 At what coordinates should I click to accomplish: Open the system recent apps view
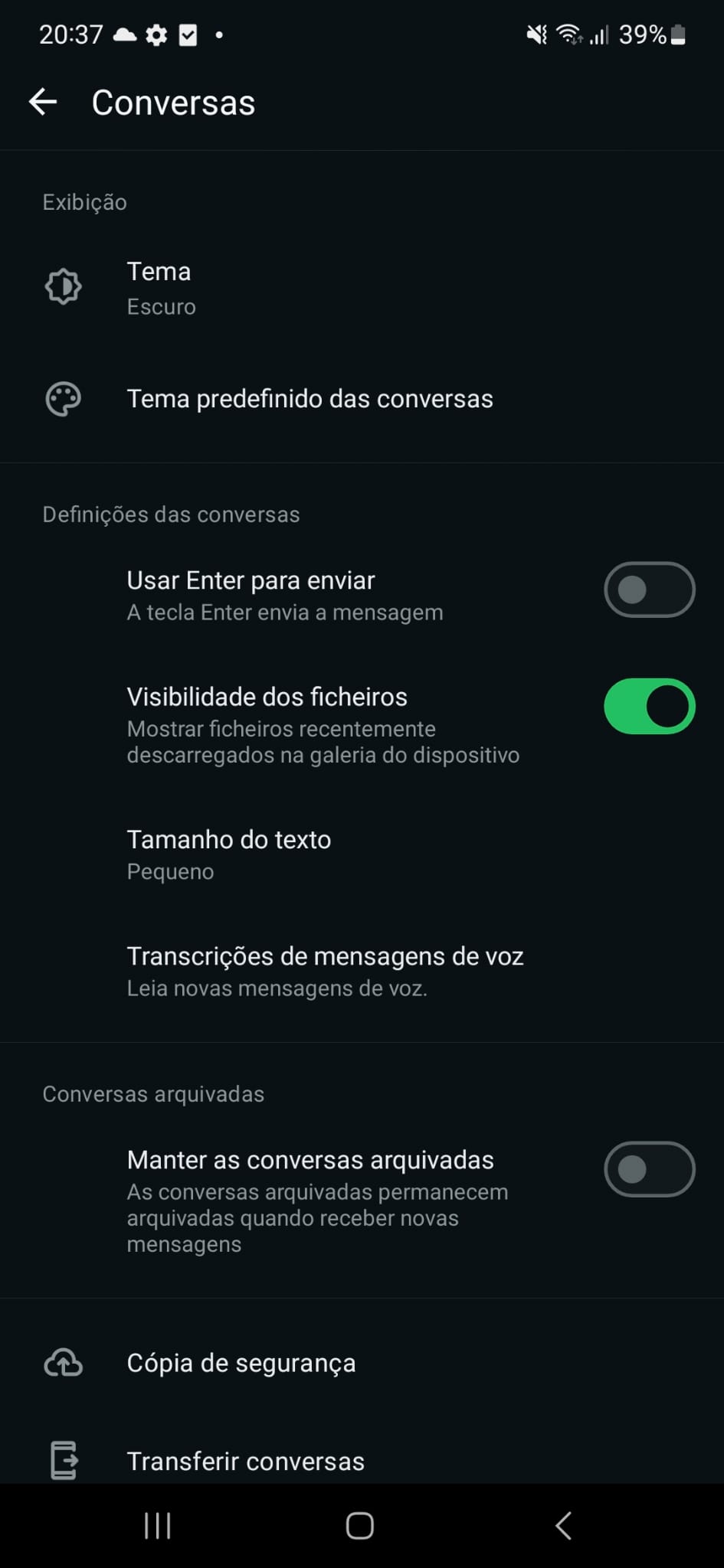click(158, 1526)
